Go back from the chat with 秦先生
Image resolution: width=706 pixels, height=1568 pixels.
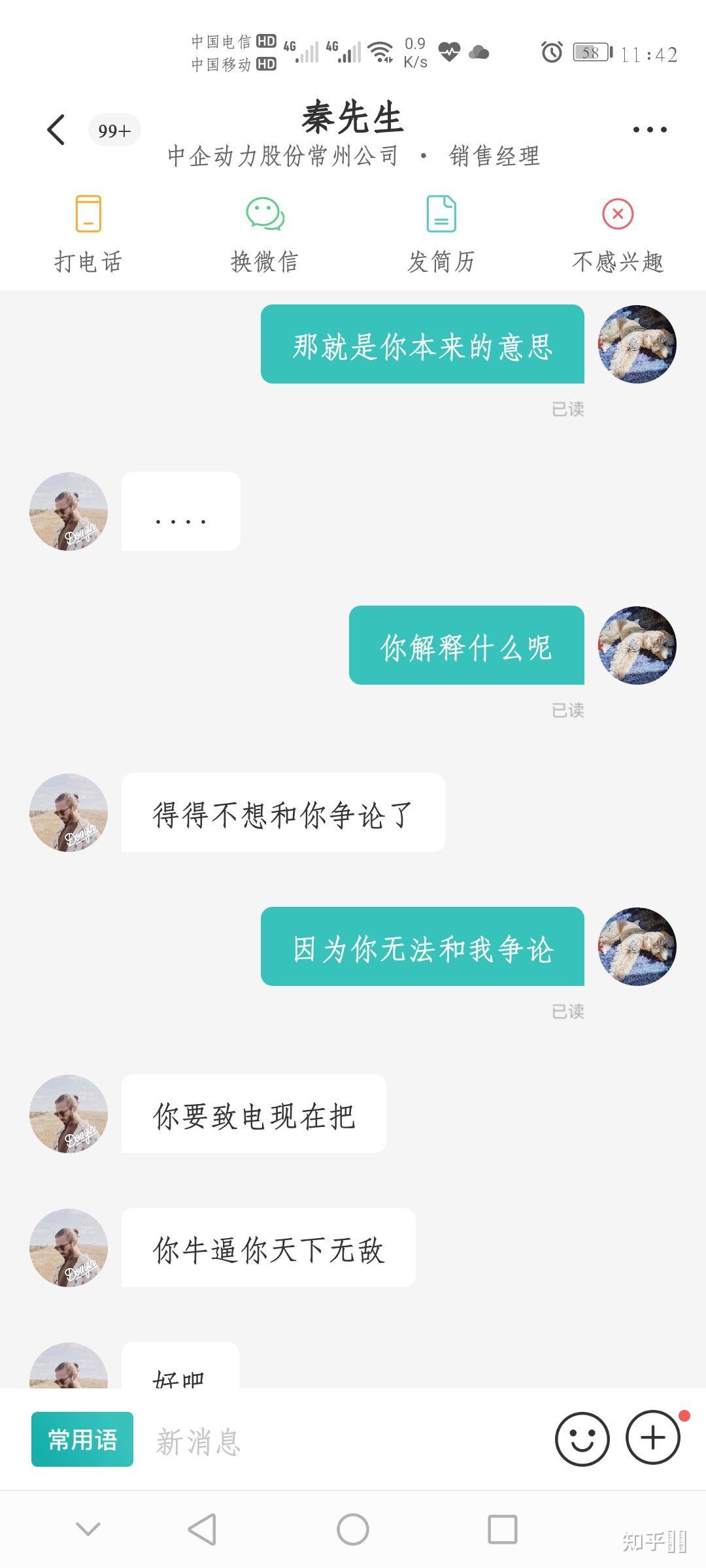[x=57, y=129]
